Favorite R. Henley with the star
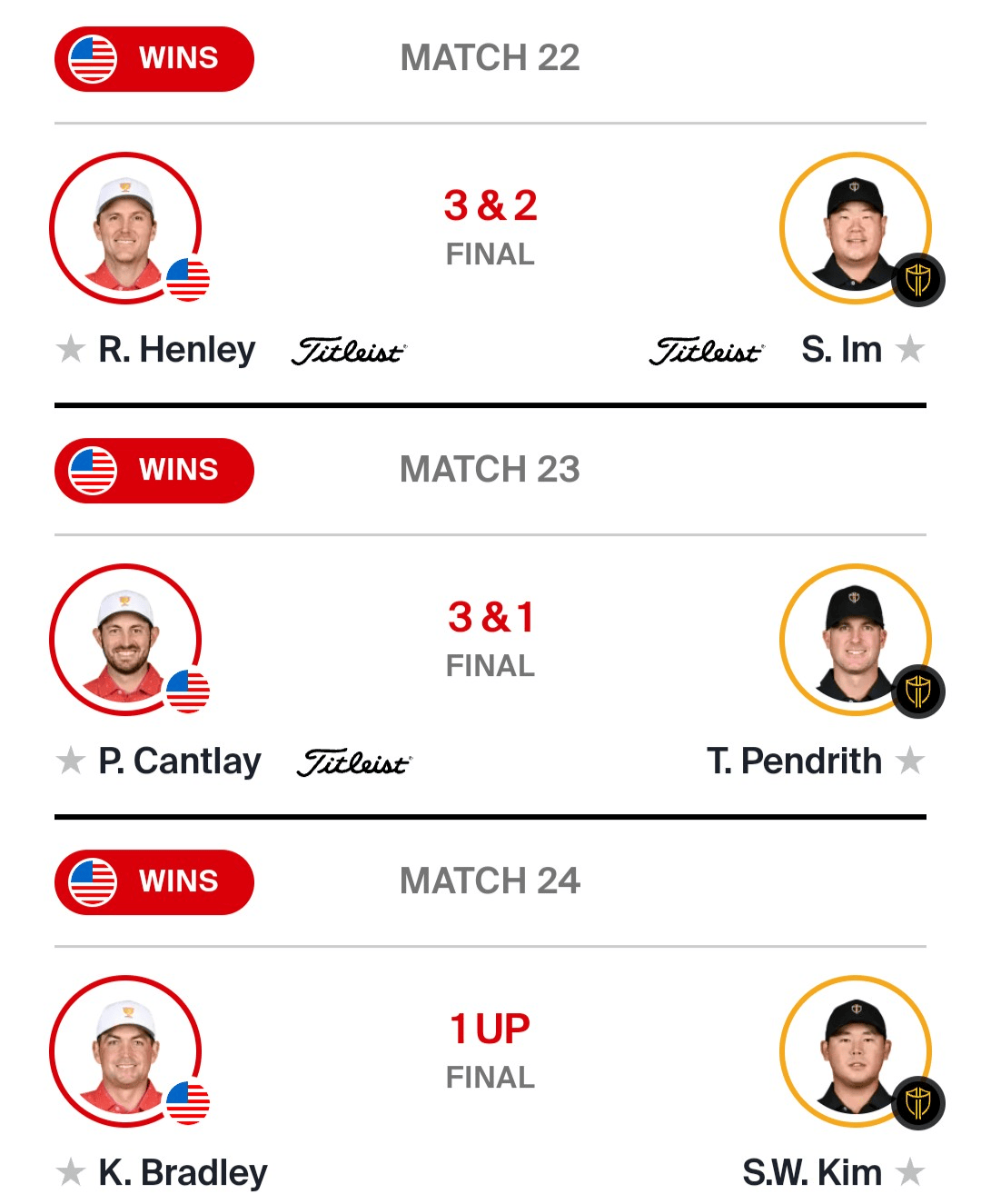 pos(70,349)
